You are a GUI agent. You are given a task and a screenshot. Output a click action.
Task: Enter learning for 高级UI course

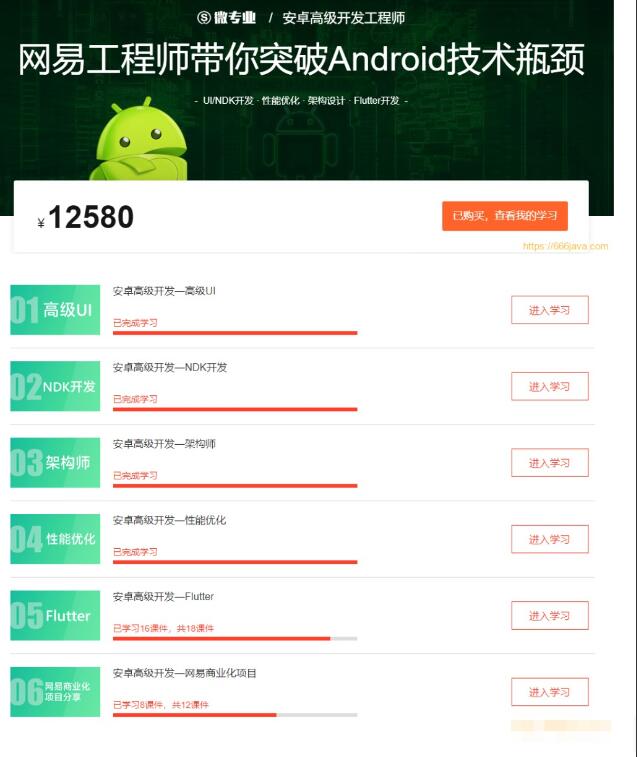click(549, 310)
